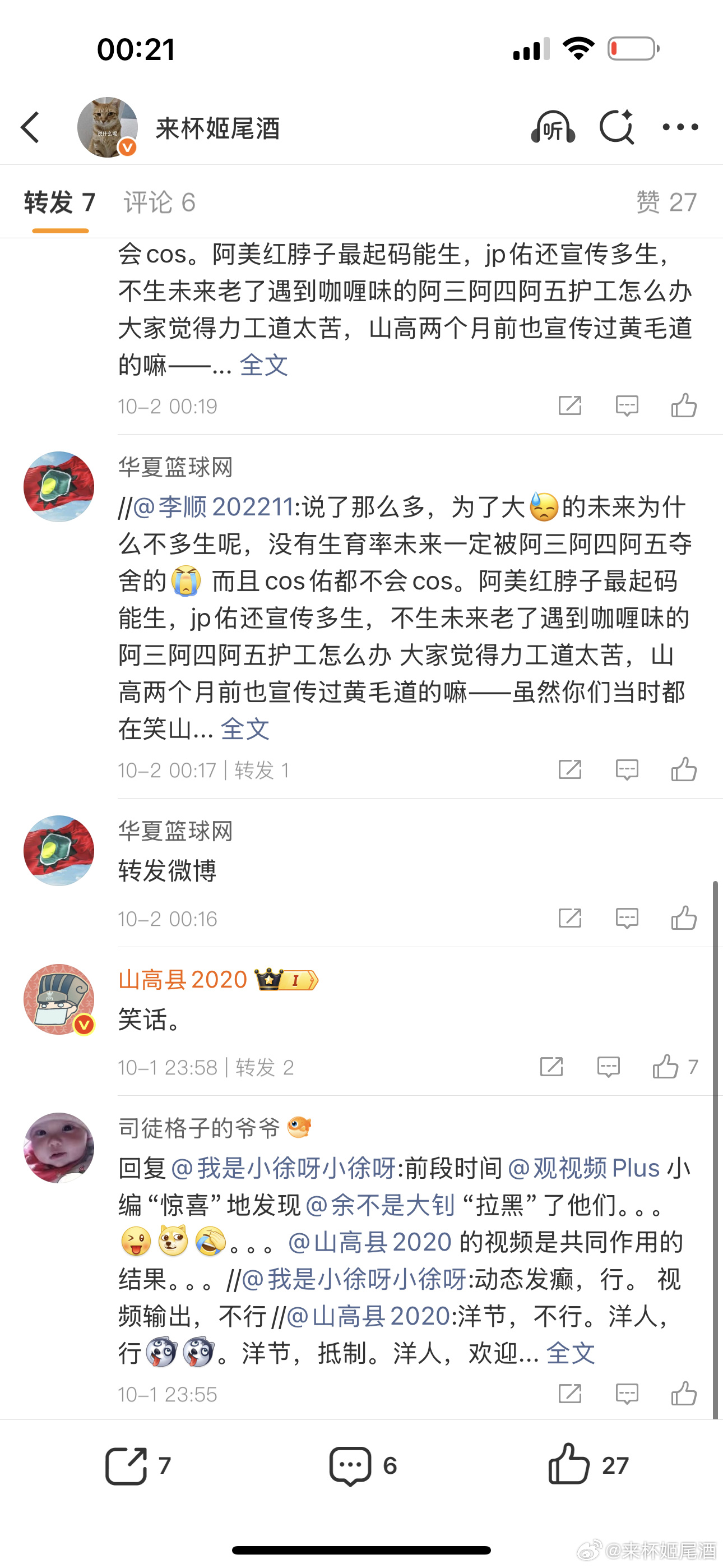Forward 山高县2020's repost 笑话。
The image size is (723, 1568).
(551, 1067)
